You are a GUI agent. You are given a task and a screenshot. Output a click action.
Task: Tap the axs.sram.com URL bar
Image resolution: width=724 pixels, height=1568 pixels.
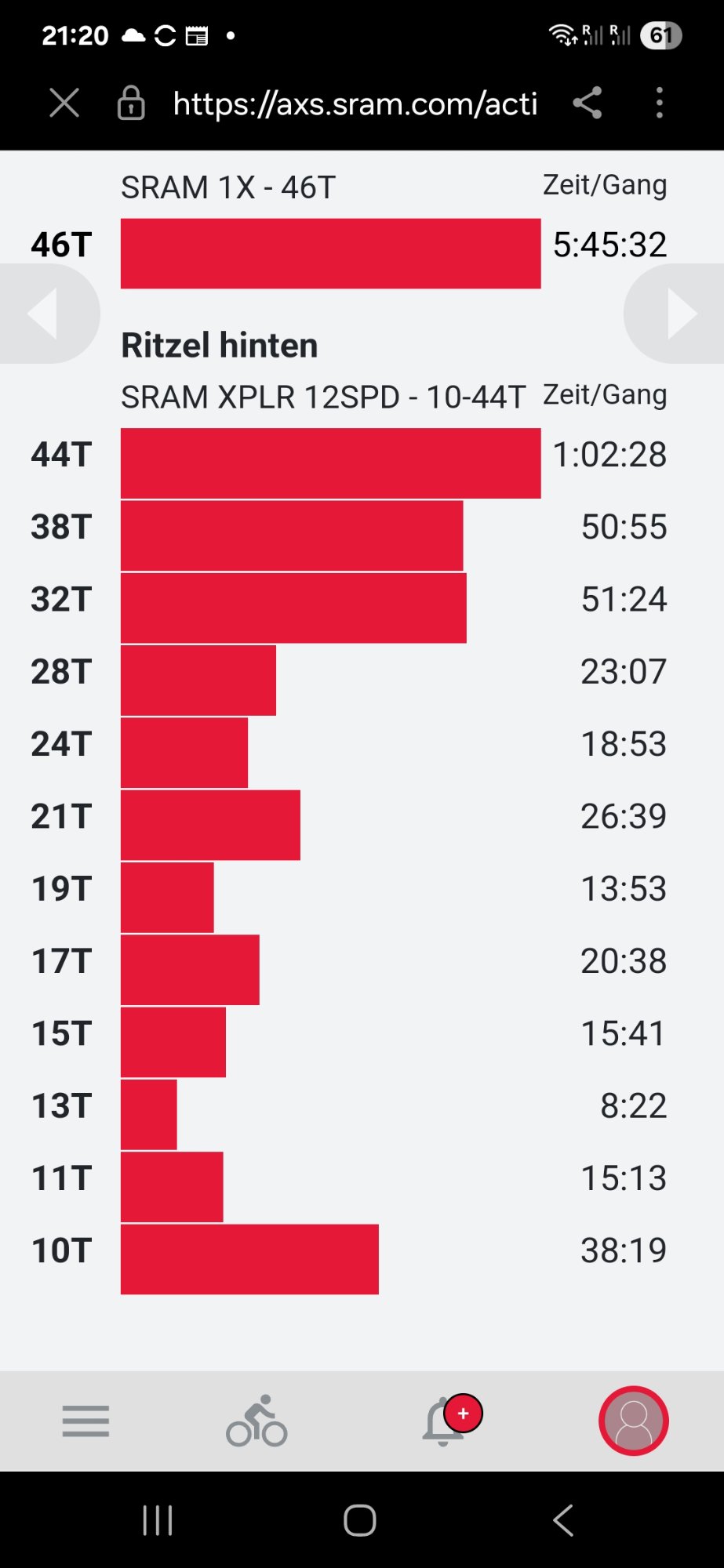355,103
